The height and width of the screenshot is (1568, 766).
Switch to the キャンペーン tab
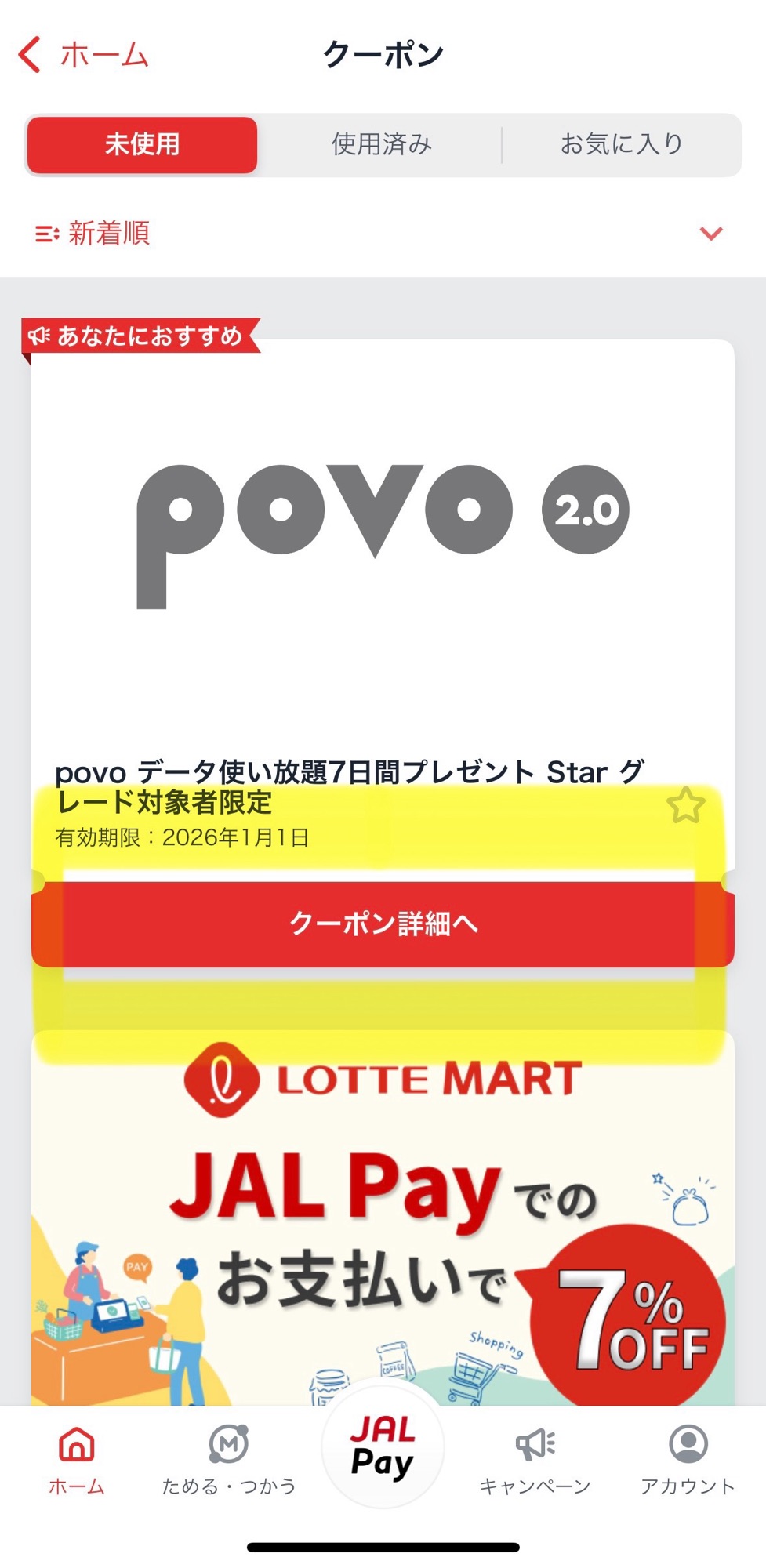535,1460
